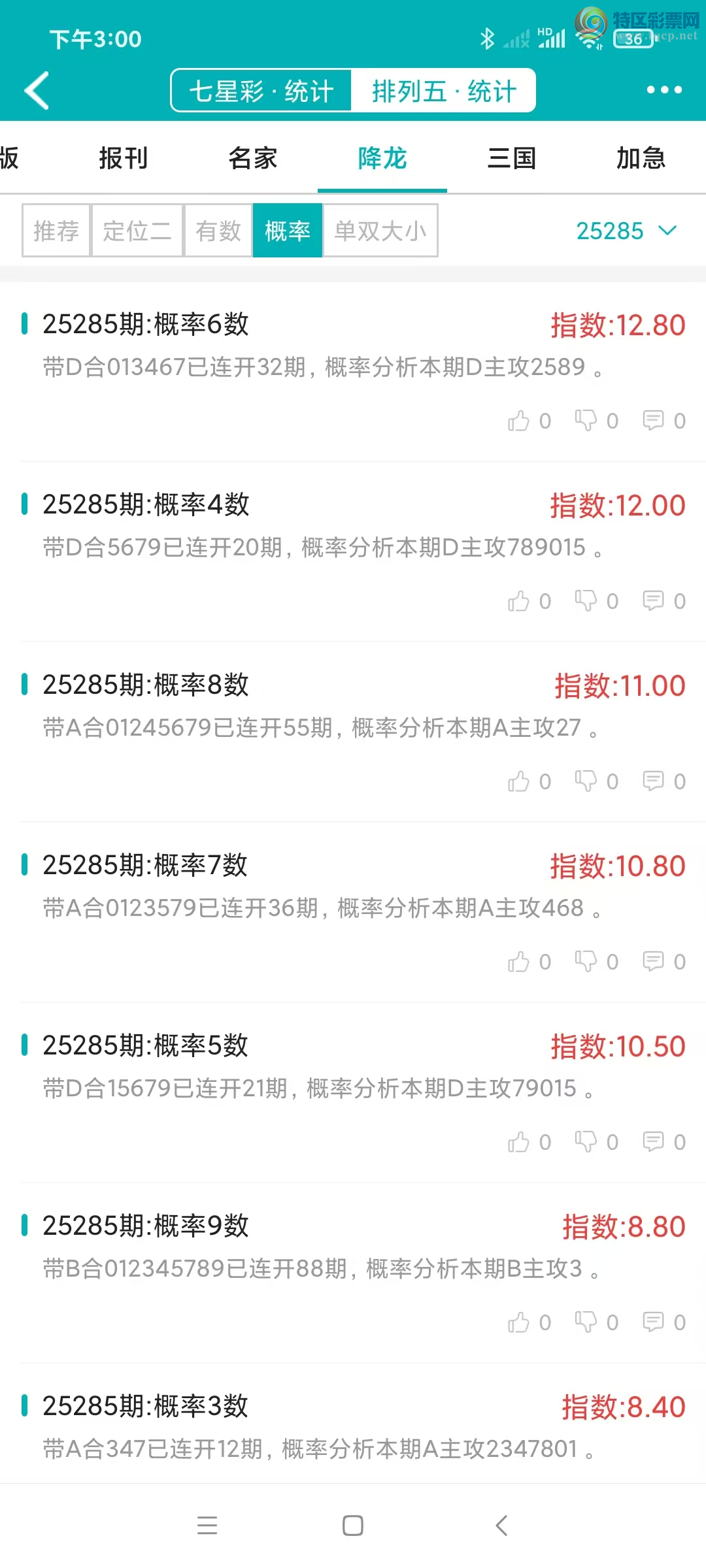This screenshot has height=1568, width=706.
Task: Open the 三国 tab
Action: (x=512, y=158)
